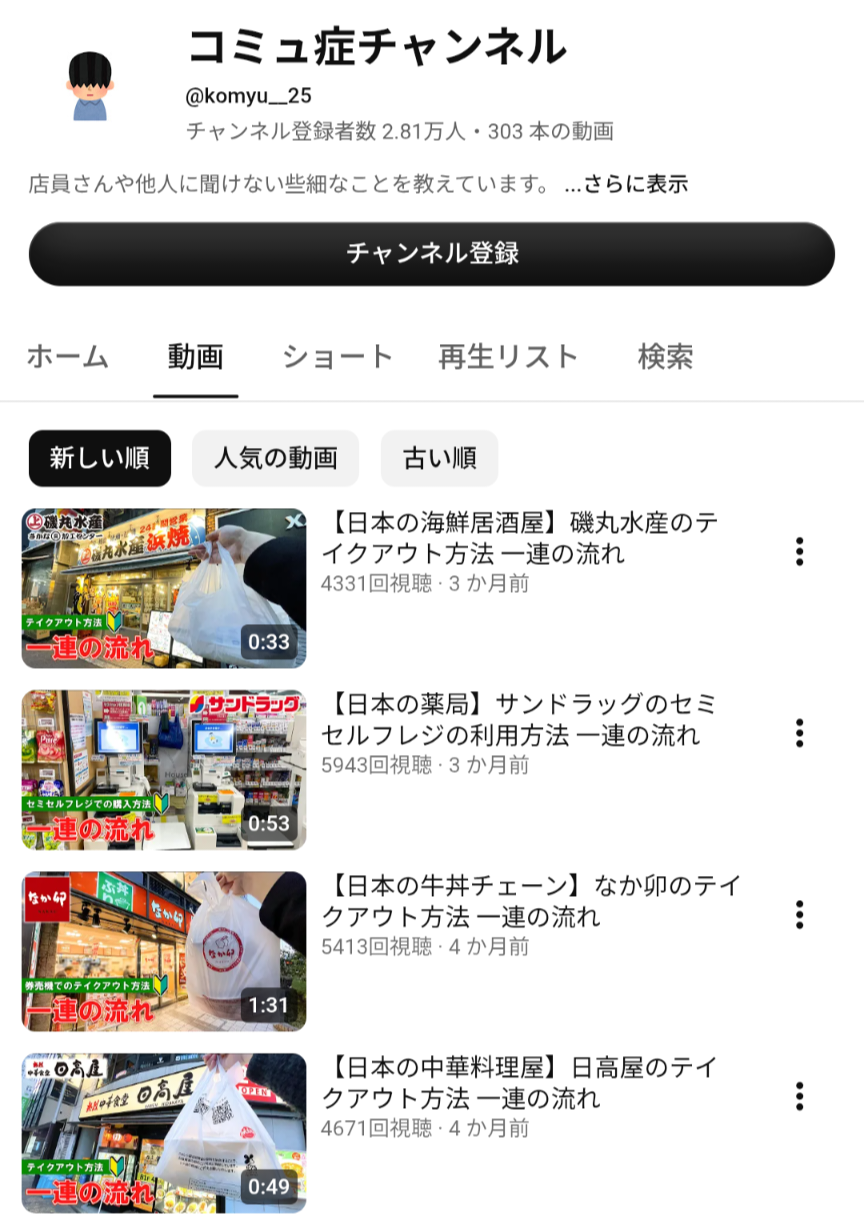This screenshot has width=864, height=1226.
Task: Open options menu for なか卯 video
Action: pos(799,914)
